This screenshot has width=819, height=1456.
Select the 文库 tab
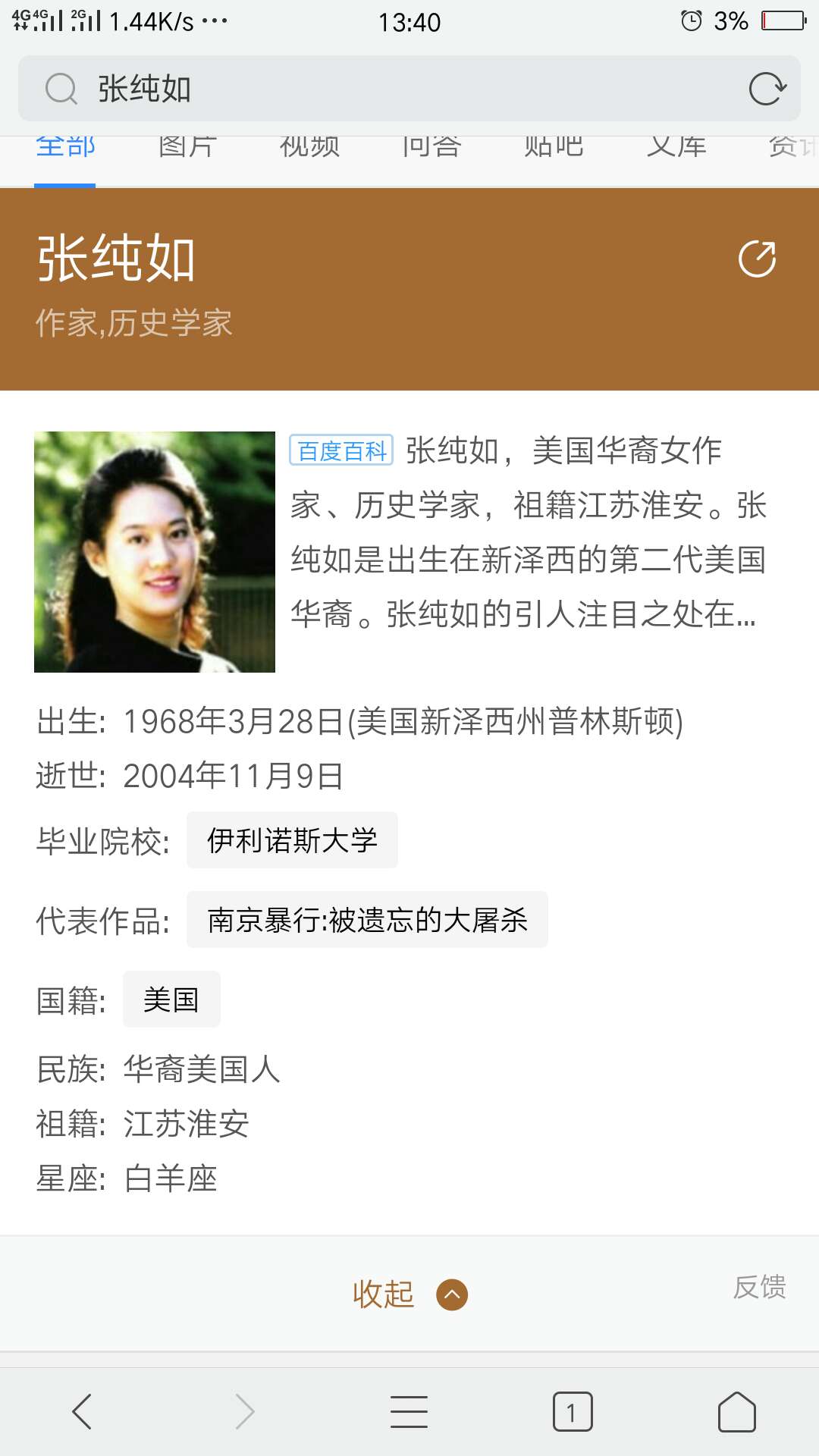pos(676,148)
